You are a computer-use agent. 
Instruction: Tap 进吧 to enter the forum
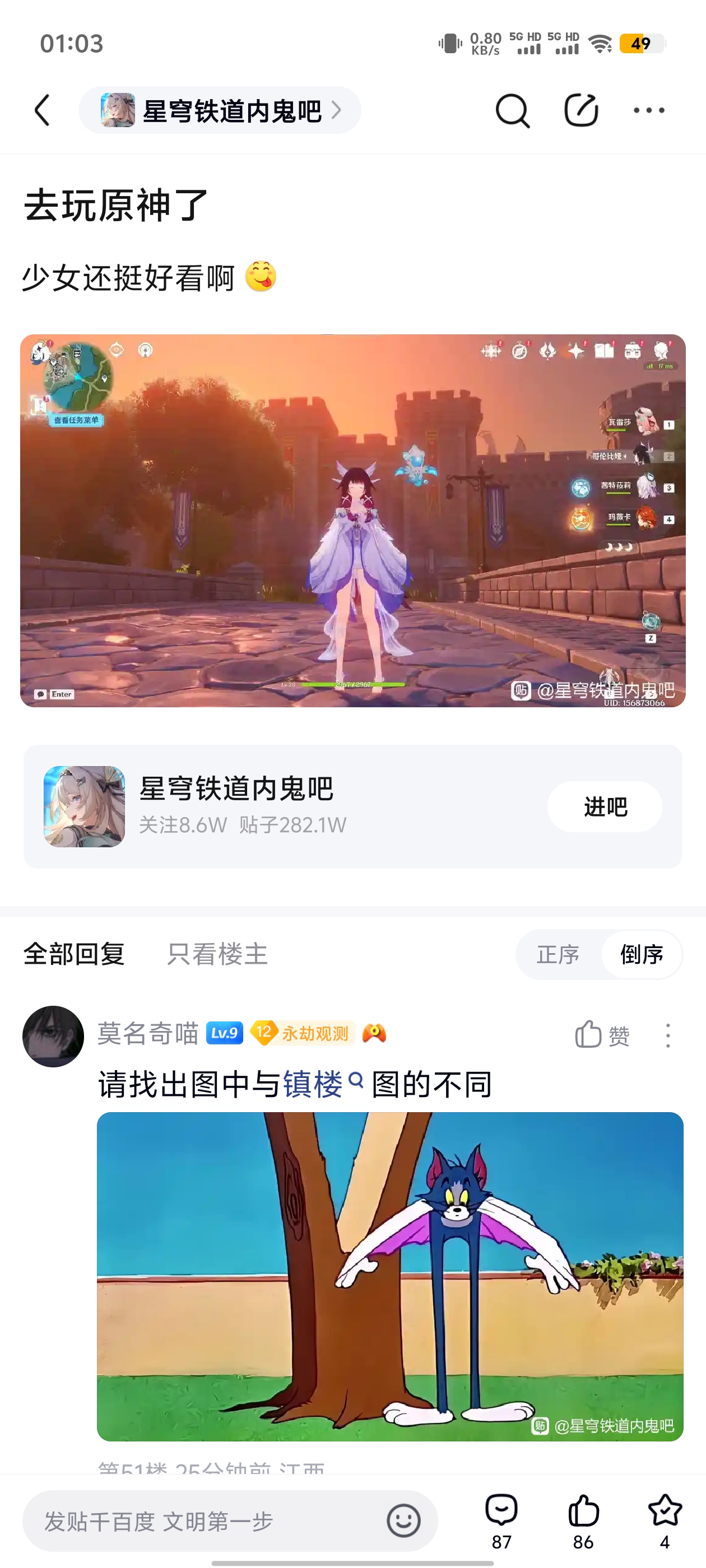(x=604, y=806)
